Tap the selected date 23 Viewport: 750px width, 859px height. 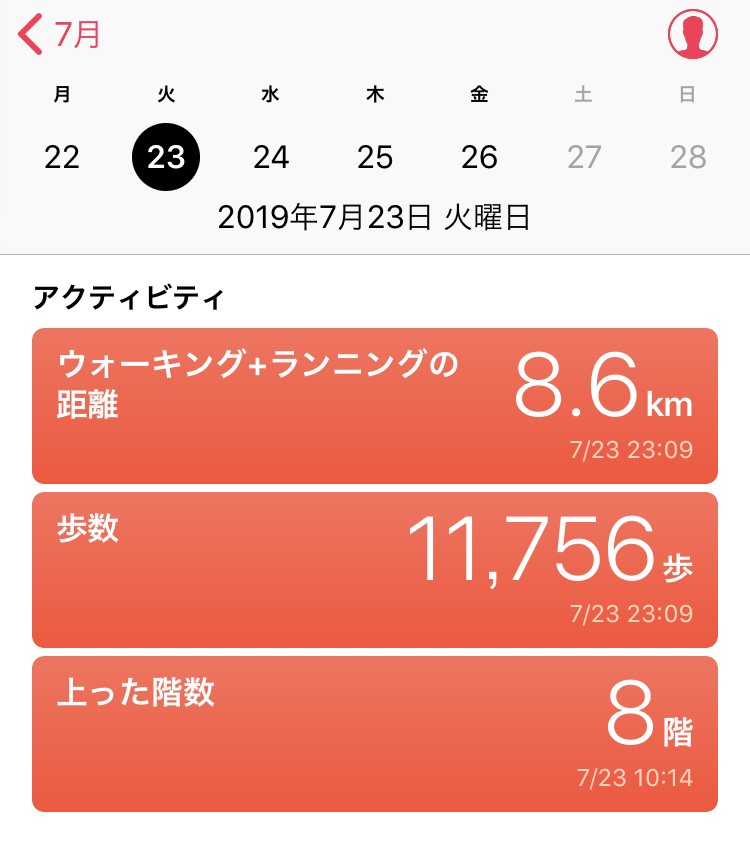pos(166,157)
